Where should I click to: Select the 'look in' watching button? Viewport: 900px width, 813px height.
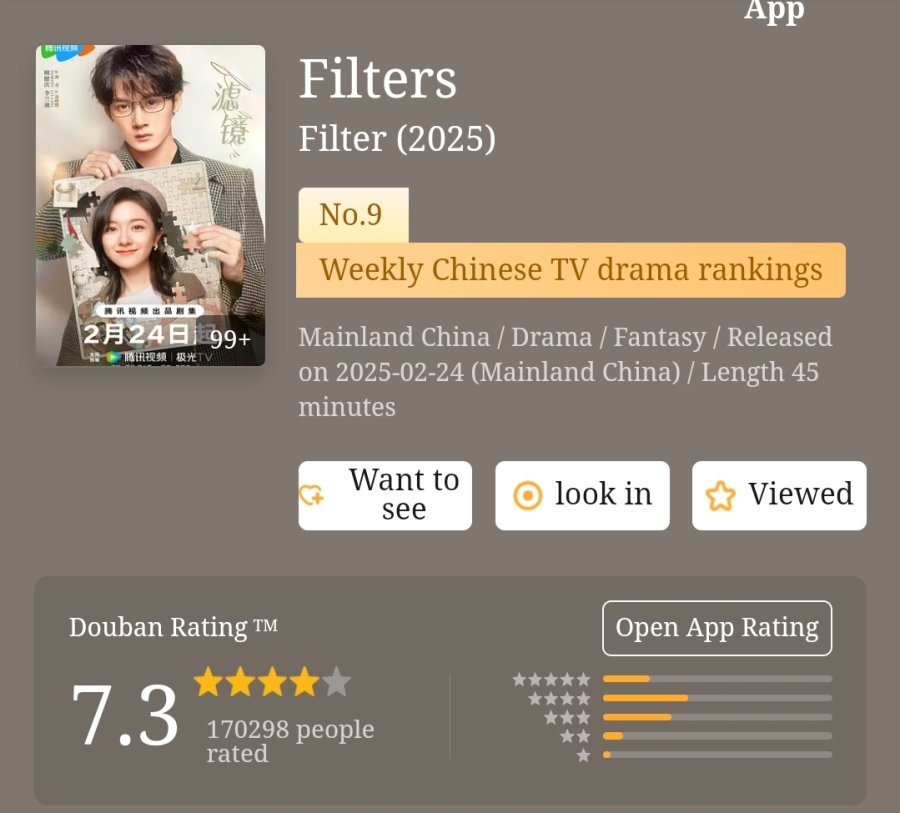pos(582,495)
